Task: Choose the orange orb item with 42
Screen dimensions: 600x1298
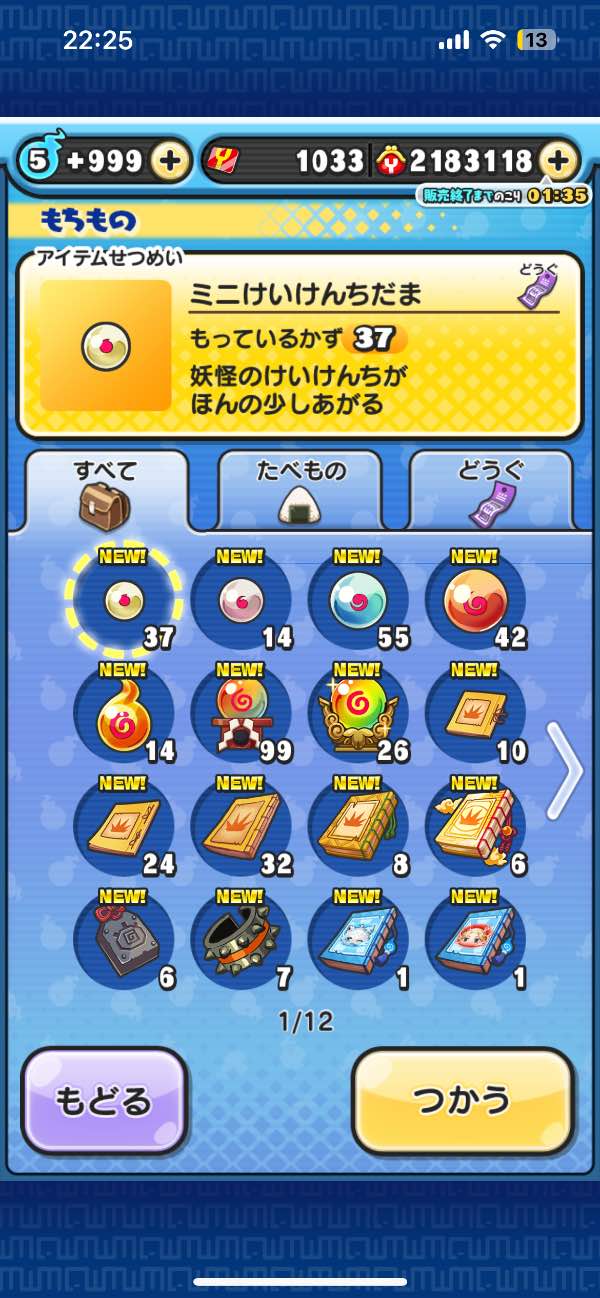Action: click(x=475, y=601)
